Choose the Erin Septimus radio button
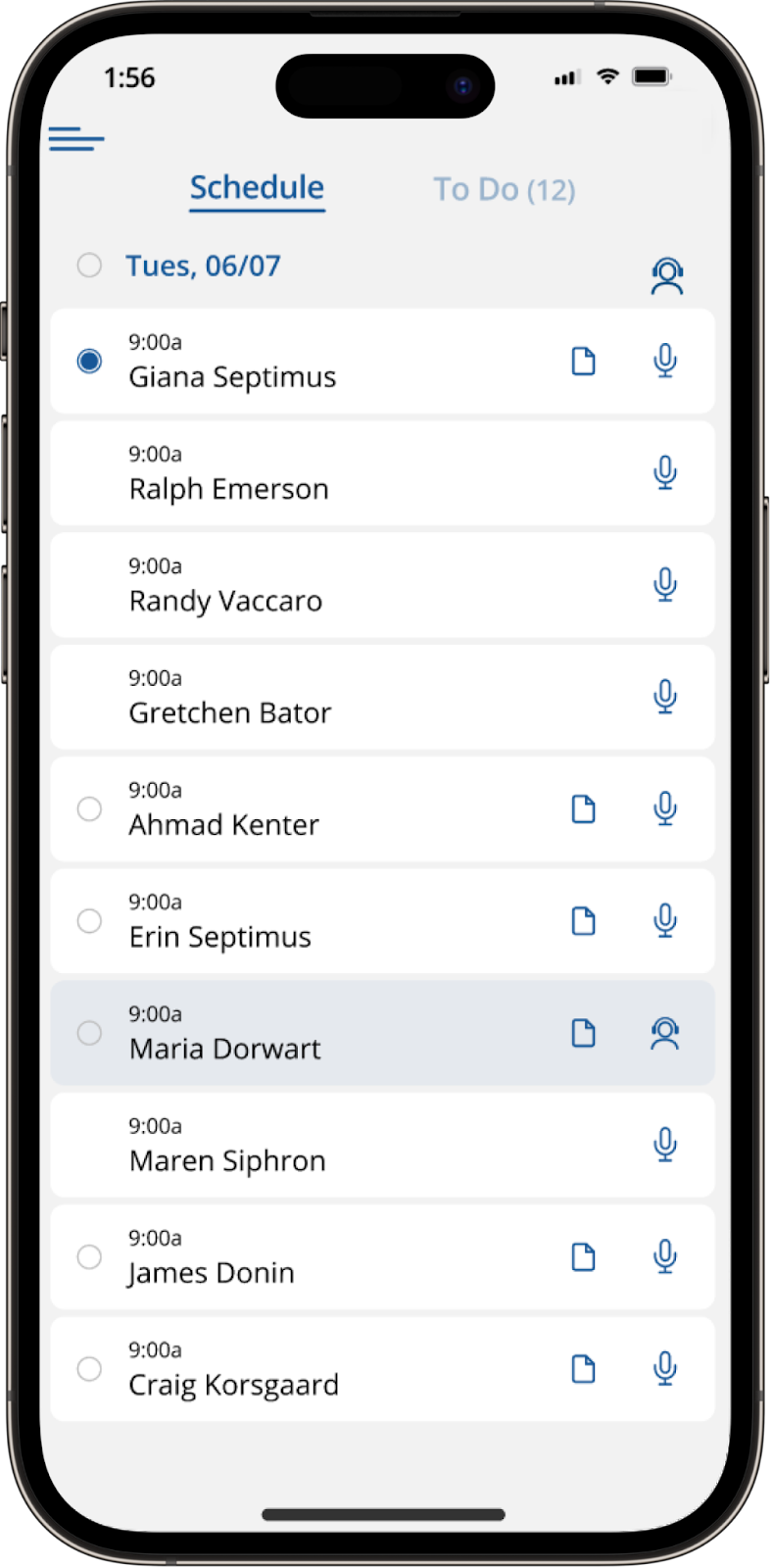Viewport: 771px width, 1568px height. tap(89, 921)
